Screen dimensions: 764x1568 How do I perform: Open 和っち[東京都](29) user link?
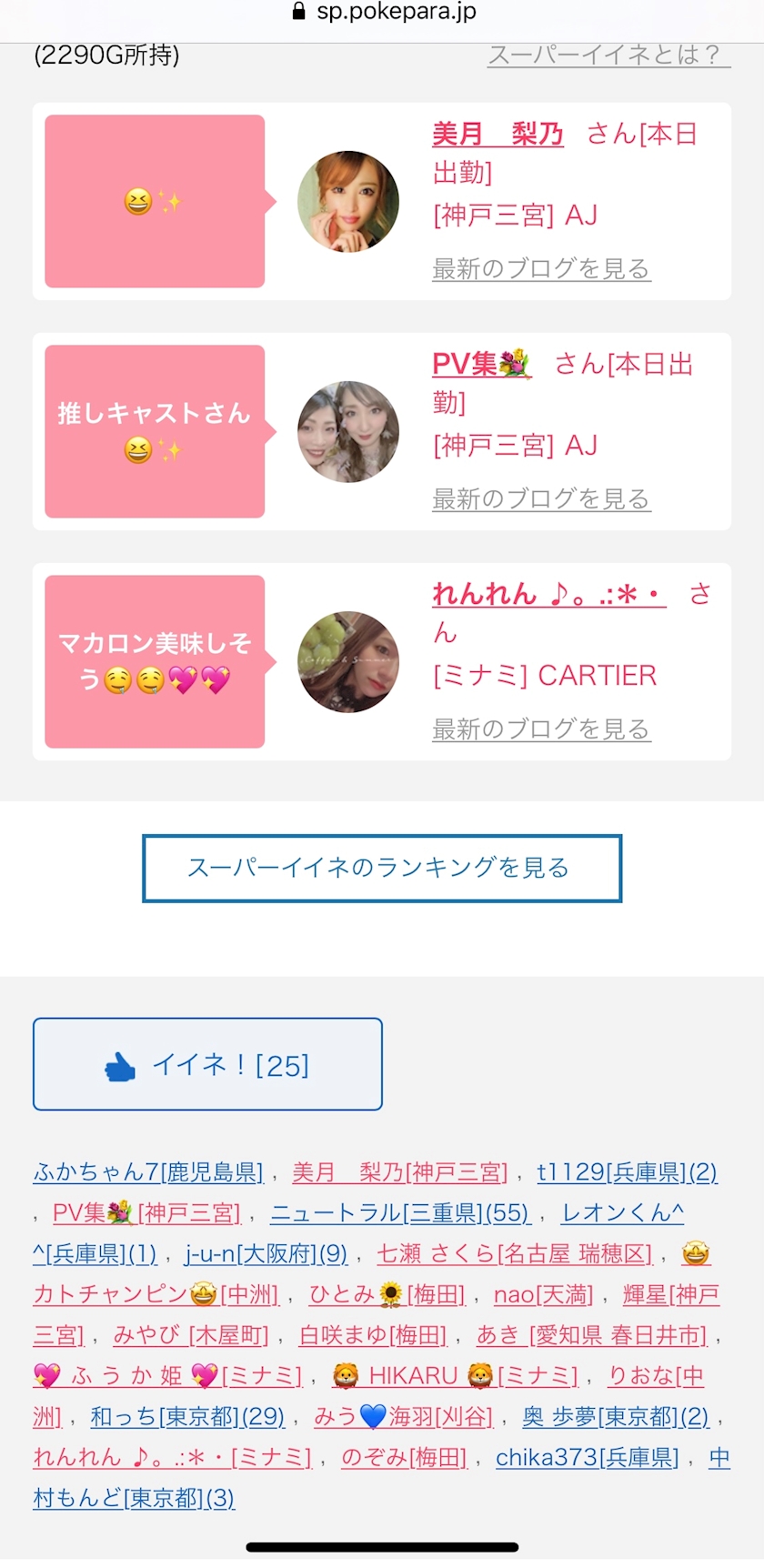[x=187, y=1418]
